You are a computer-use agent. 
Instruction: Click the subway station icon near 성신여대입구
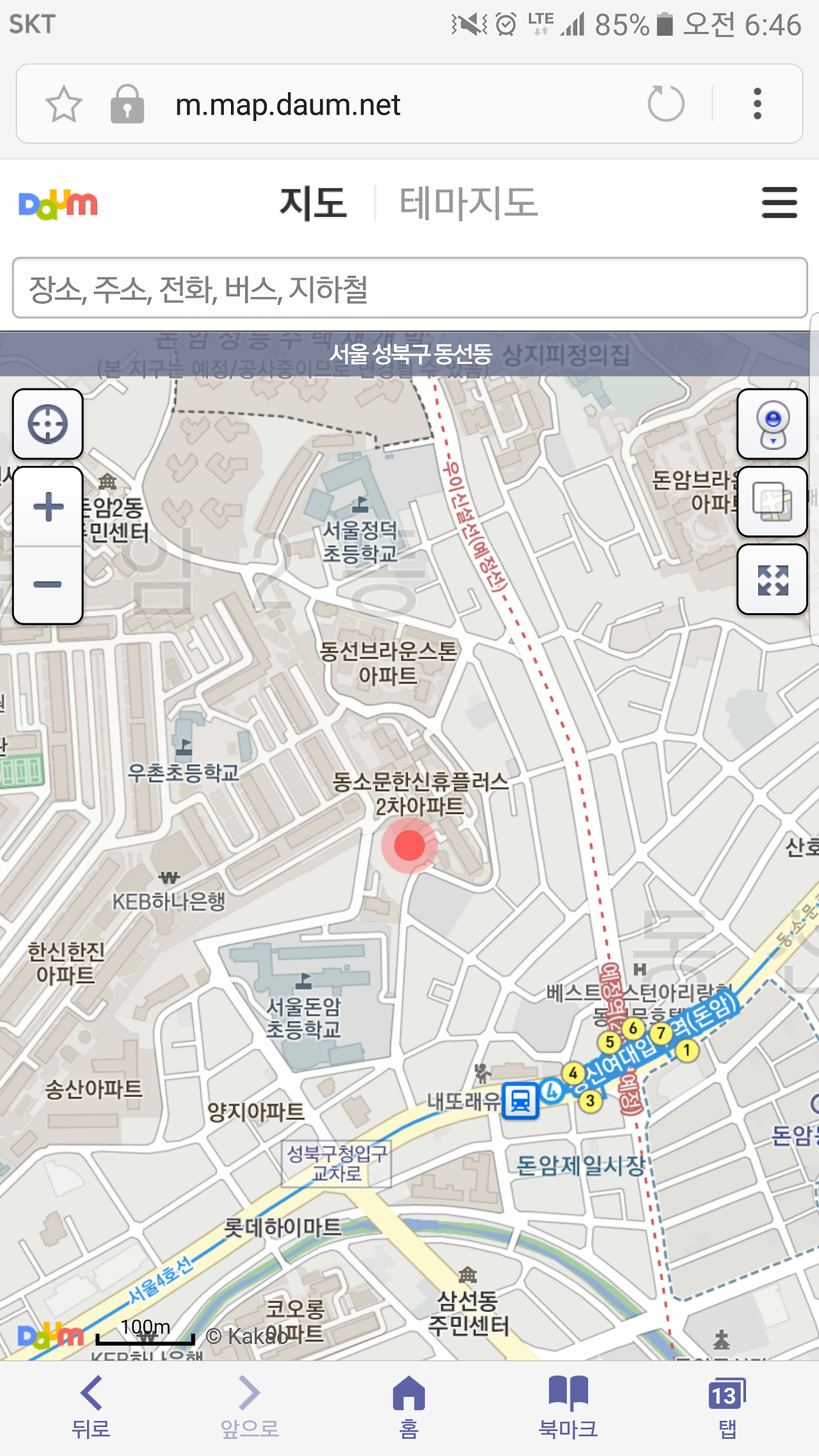pyautogui.click(x=521, y=1100)
